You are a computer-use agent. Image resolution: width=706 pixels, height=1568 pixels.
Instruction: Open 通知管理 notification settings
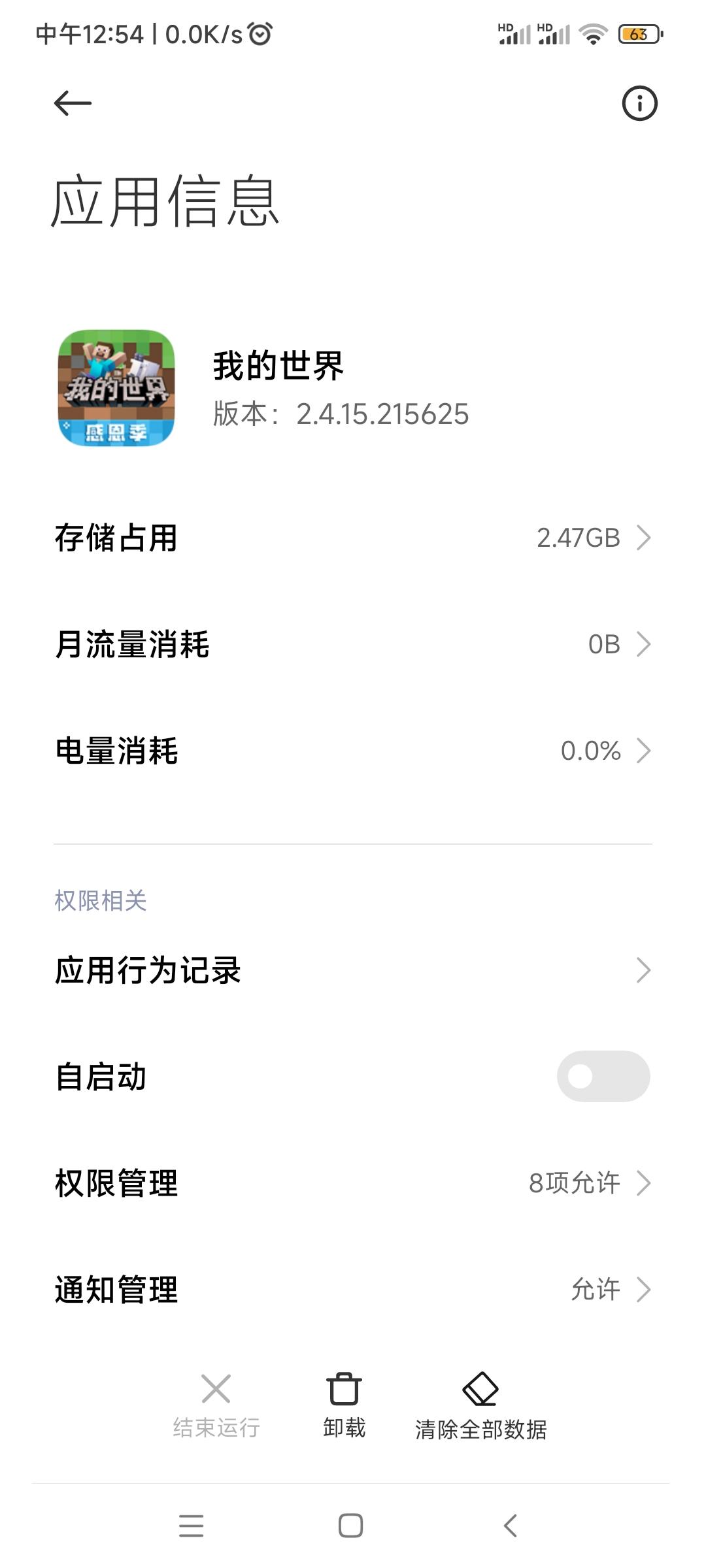tap(353, 1289)
